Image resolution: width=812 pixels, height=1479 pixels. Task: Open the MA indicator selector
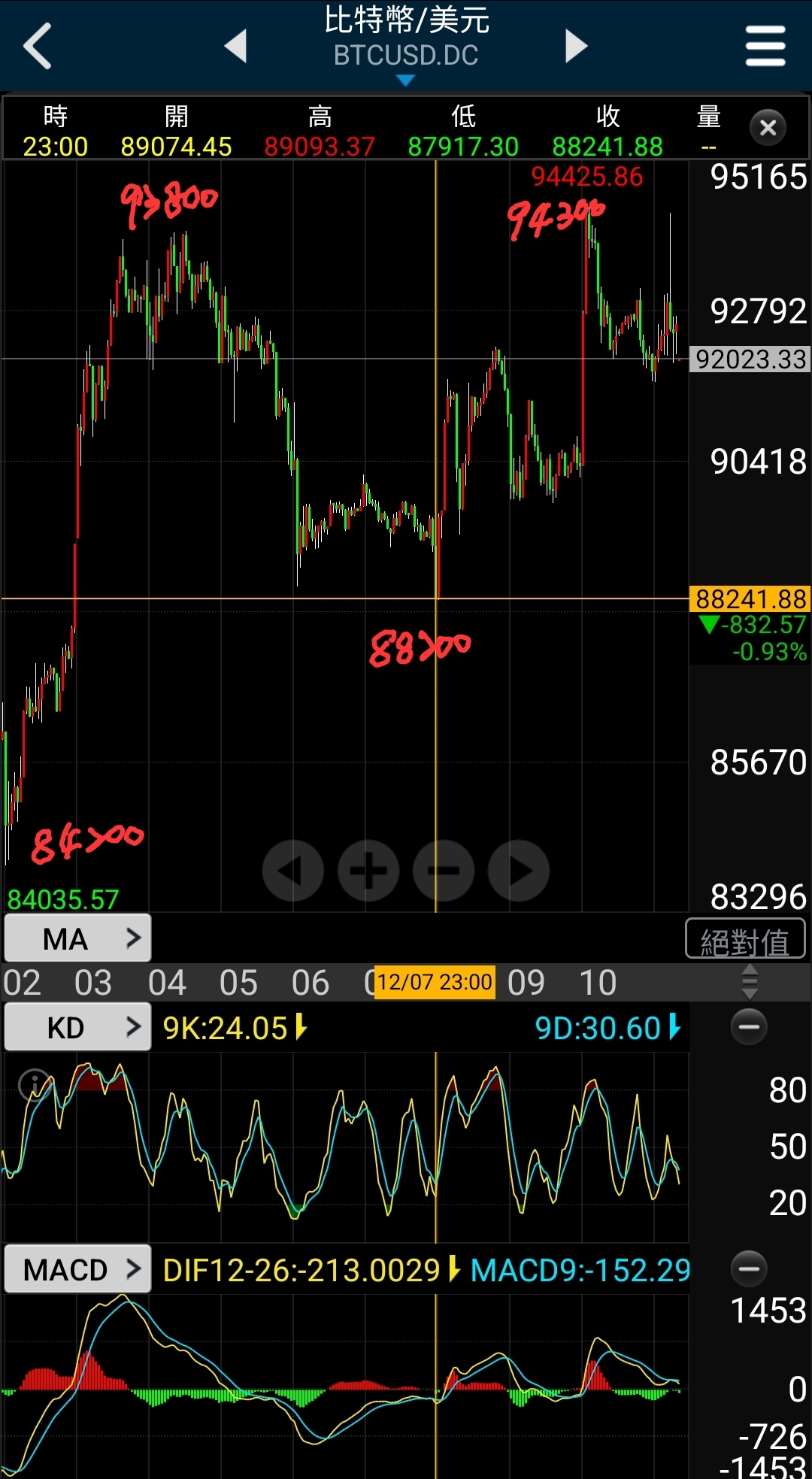point(77,938)
